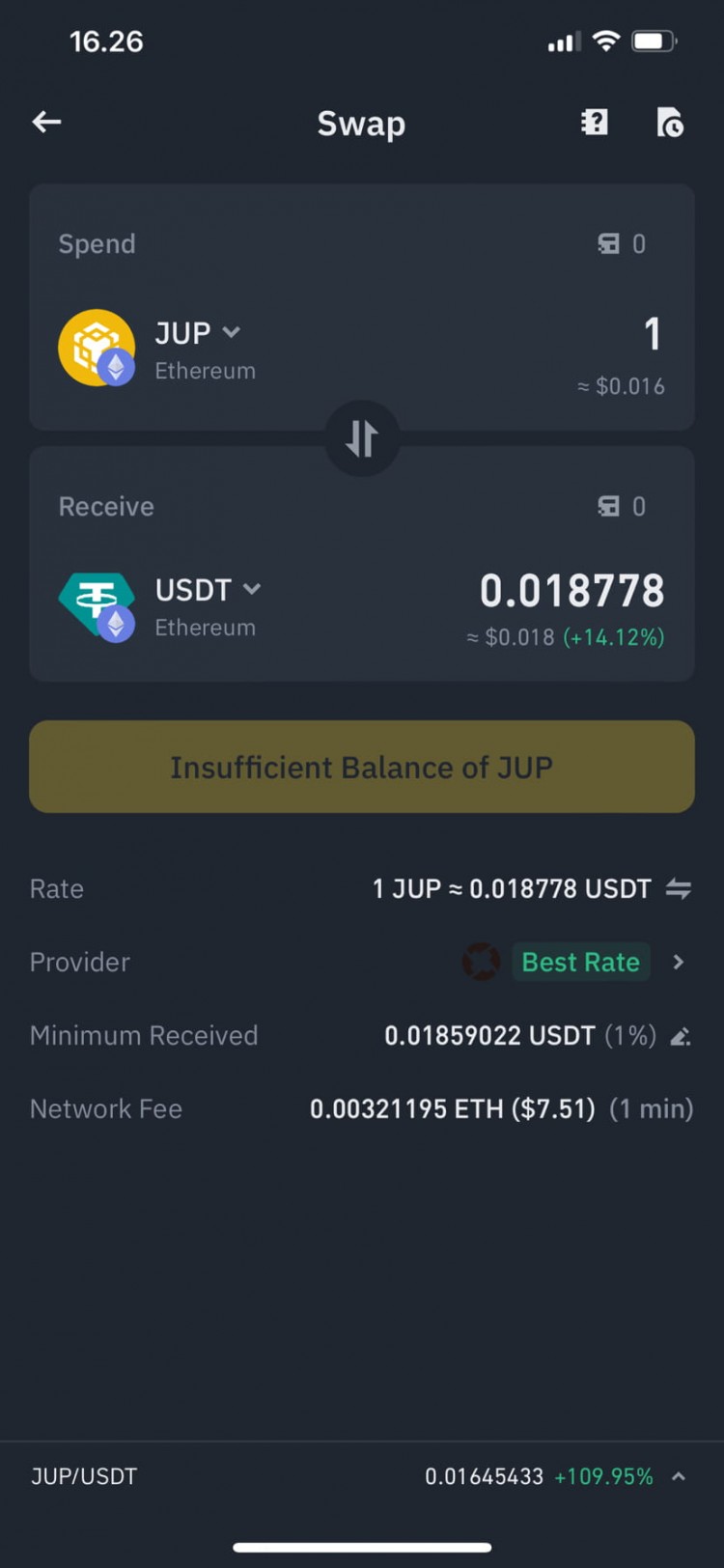Tap the wallet balance icon in Spend section
The height and width of the screenshot is (1568, 724).
607,243
